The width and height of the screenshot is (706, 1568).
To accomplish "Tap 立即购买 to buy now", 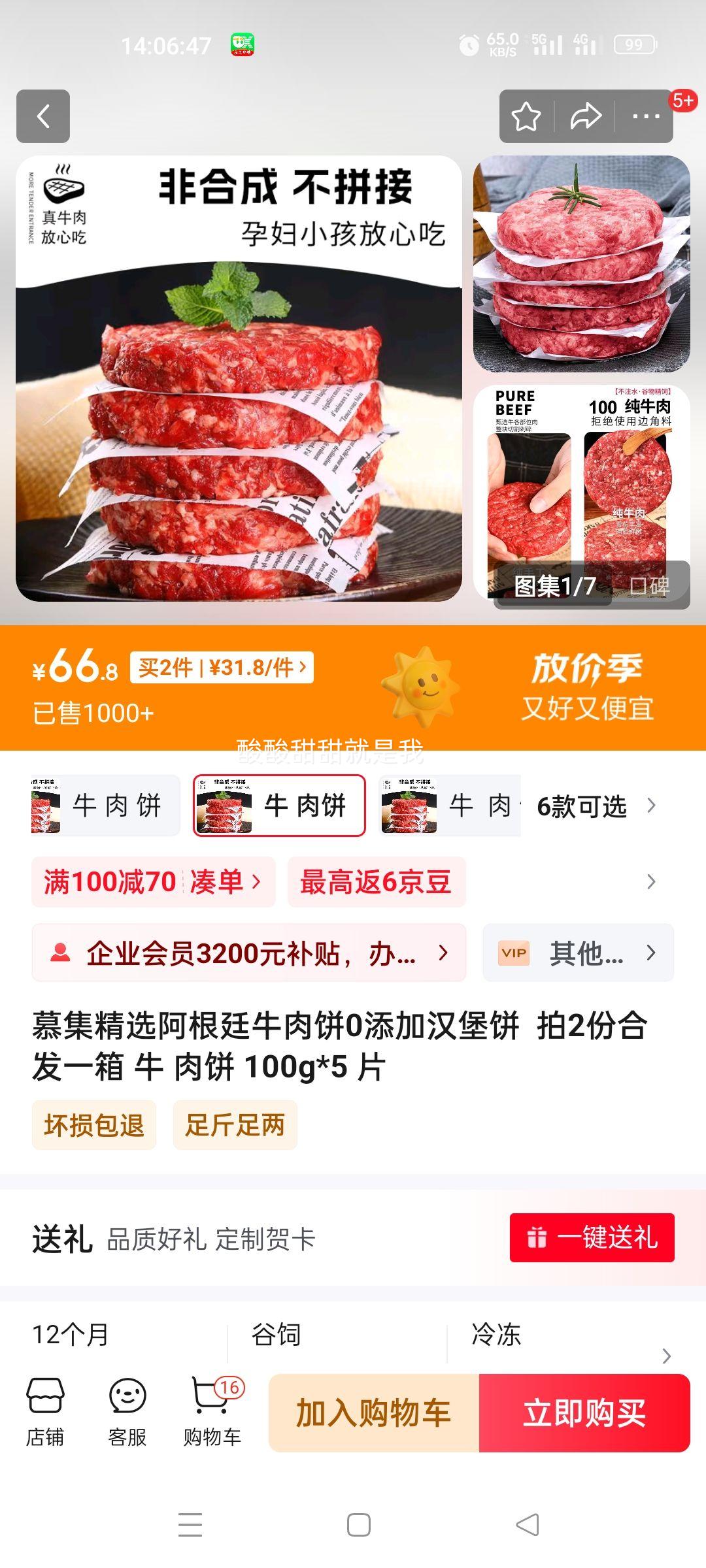I will [x=584, y=1413].
